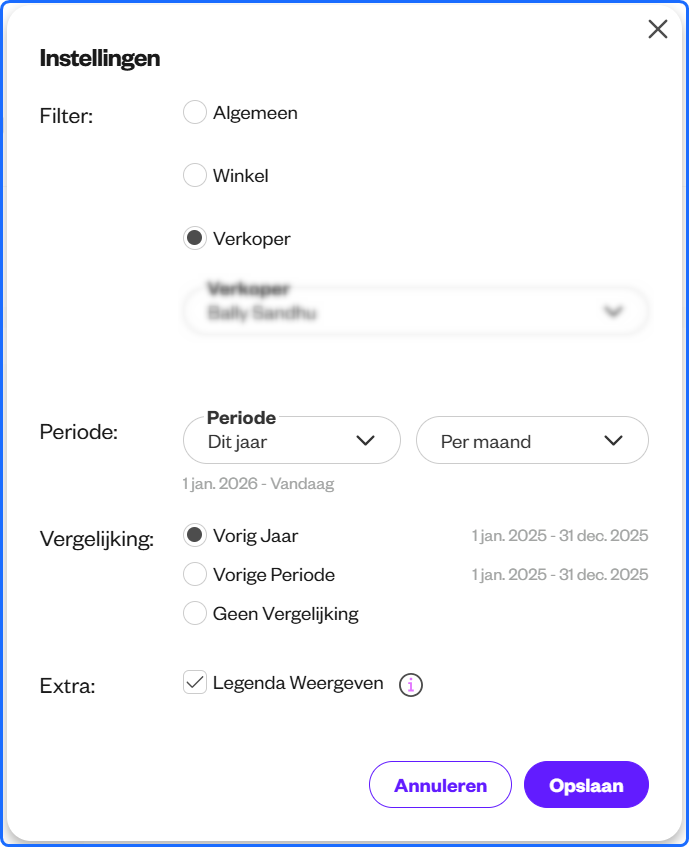Save settings with Opslaan
Viewport: 689px width, 847px height.
pos(586,785)
